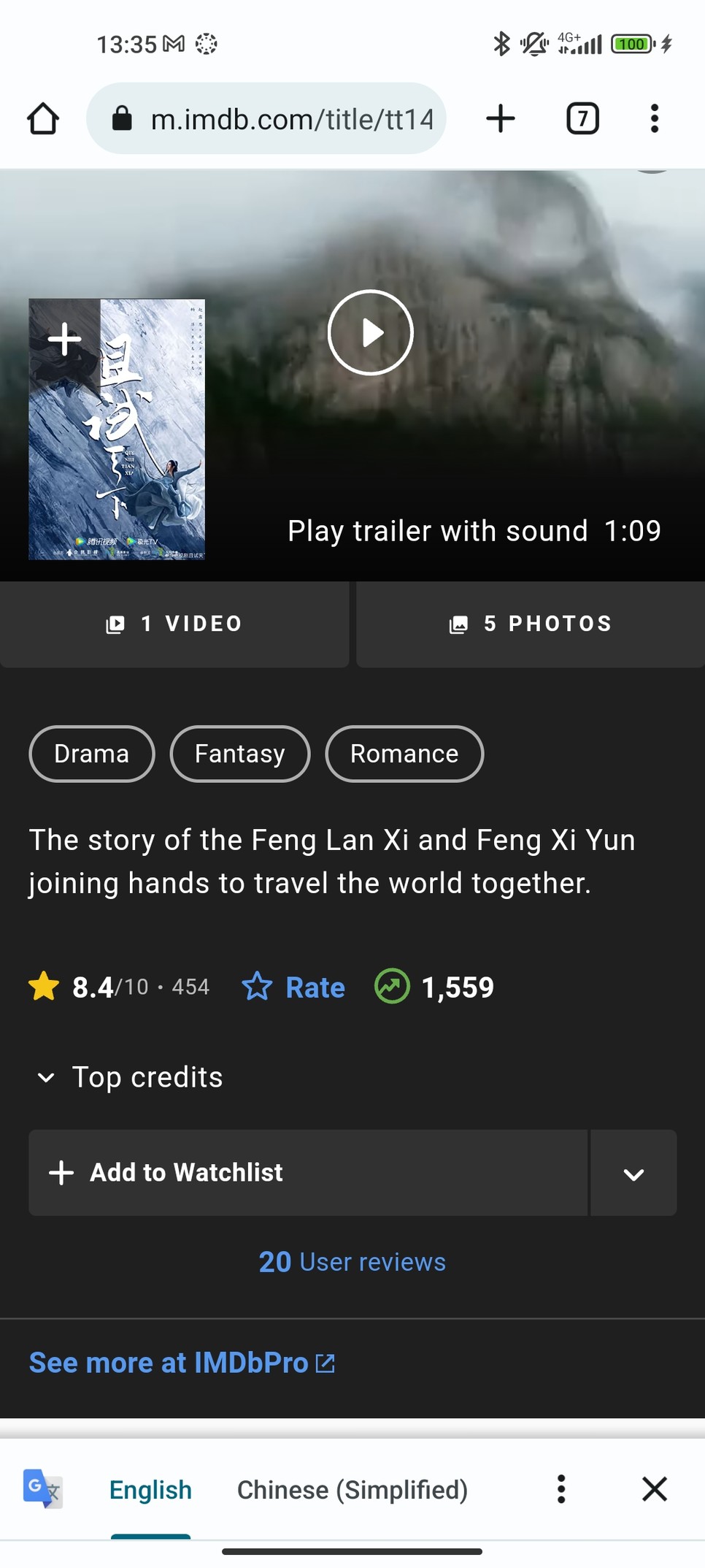This screenshot has height=1568, width=705.
Task: Rate this title
Action: [293, 987]
